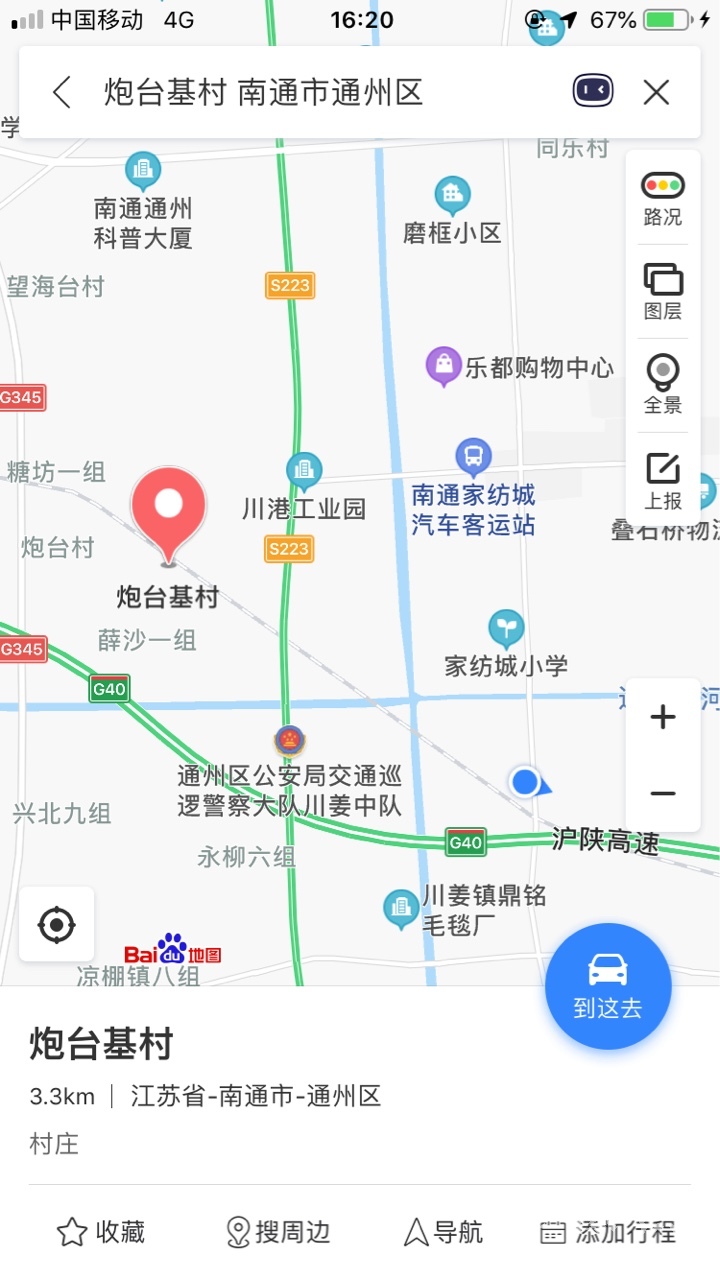Search nearby with 搜周边
Image resolution: width=720 pixels, height=1280 pixels.
(278, 1232)
